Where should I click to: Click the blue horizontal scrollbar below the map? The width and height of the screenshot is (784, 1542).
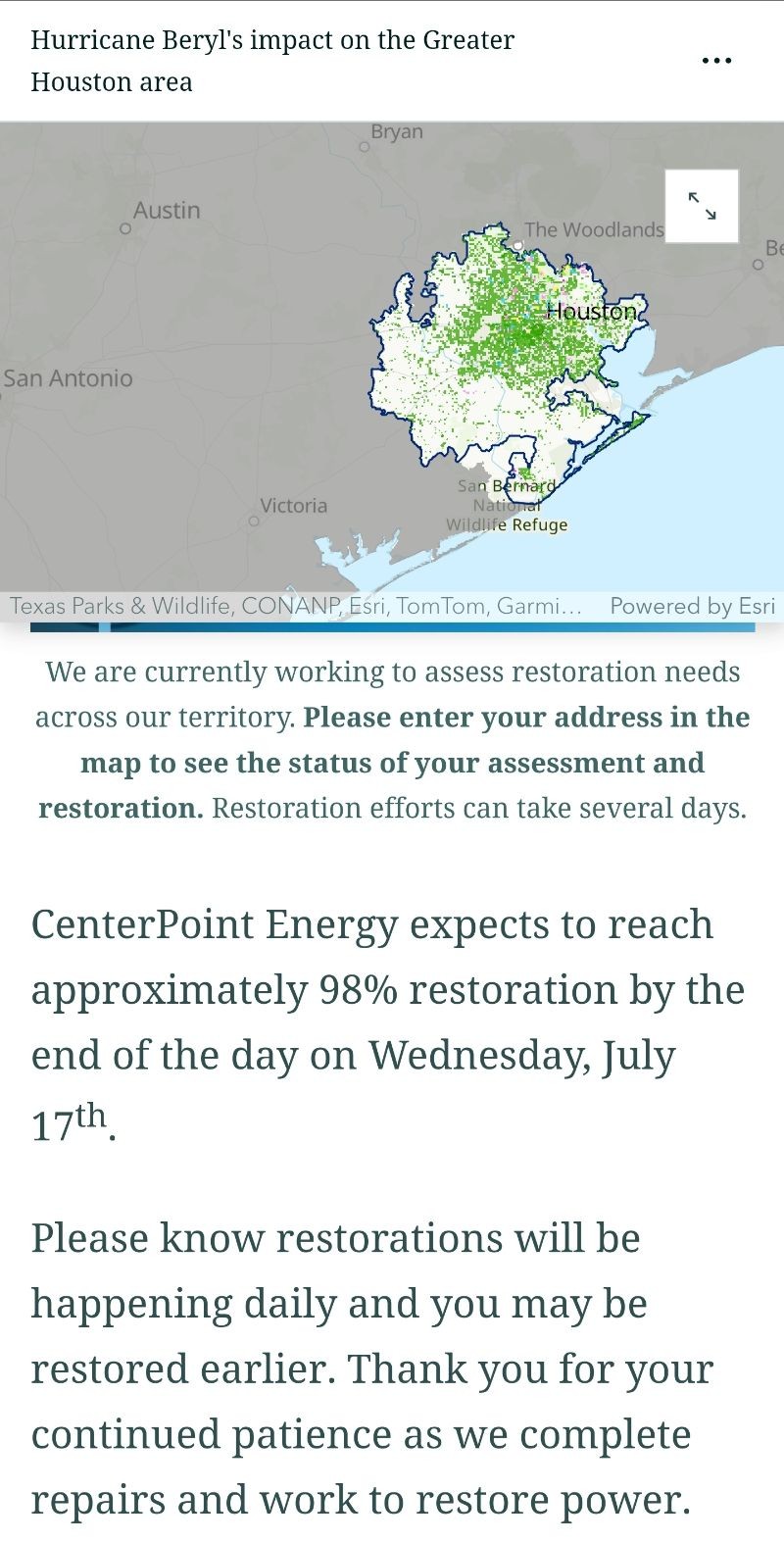pyautogui.click(x=392, y=628)
